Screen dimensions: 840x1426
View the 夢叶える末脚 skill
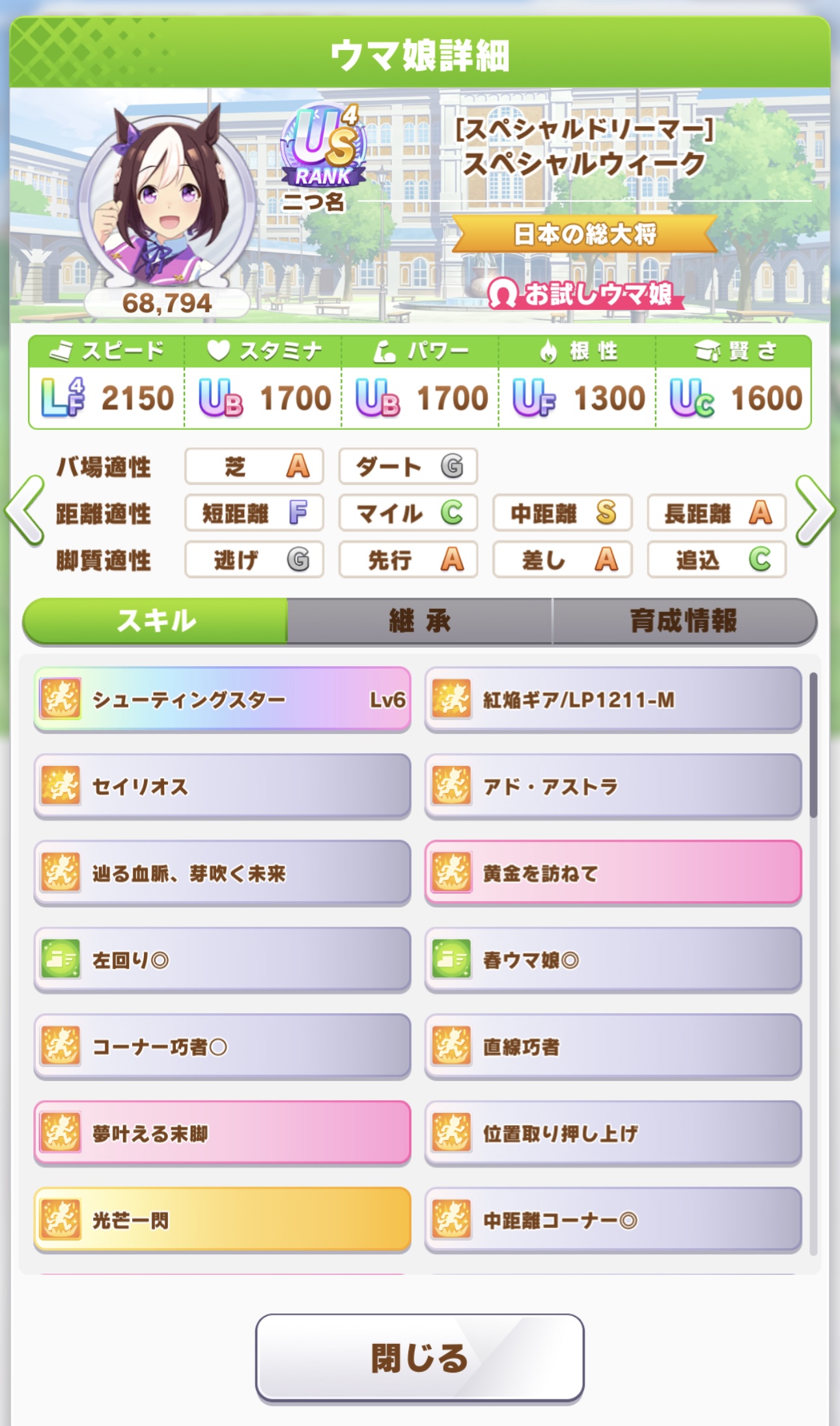(222, 1133)
